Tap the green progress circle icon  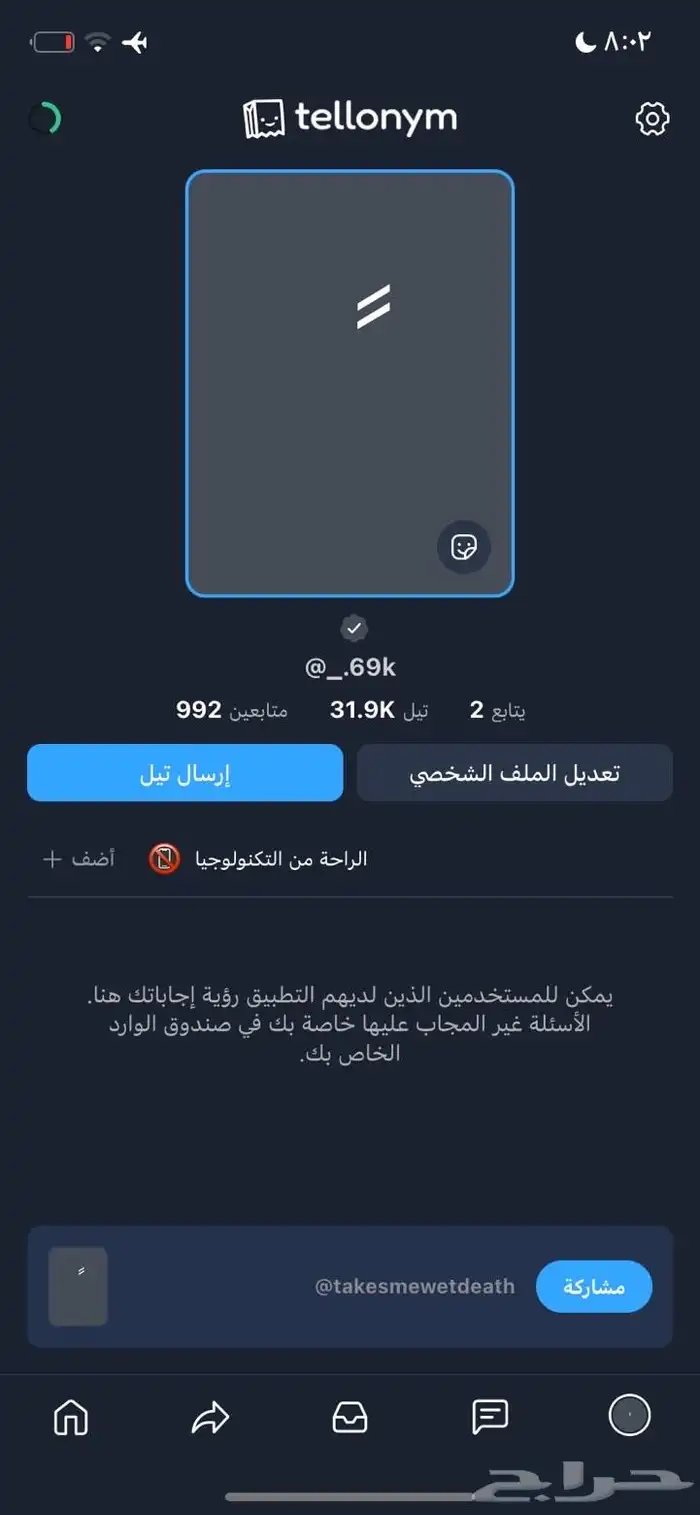tap(45, 120)
